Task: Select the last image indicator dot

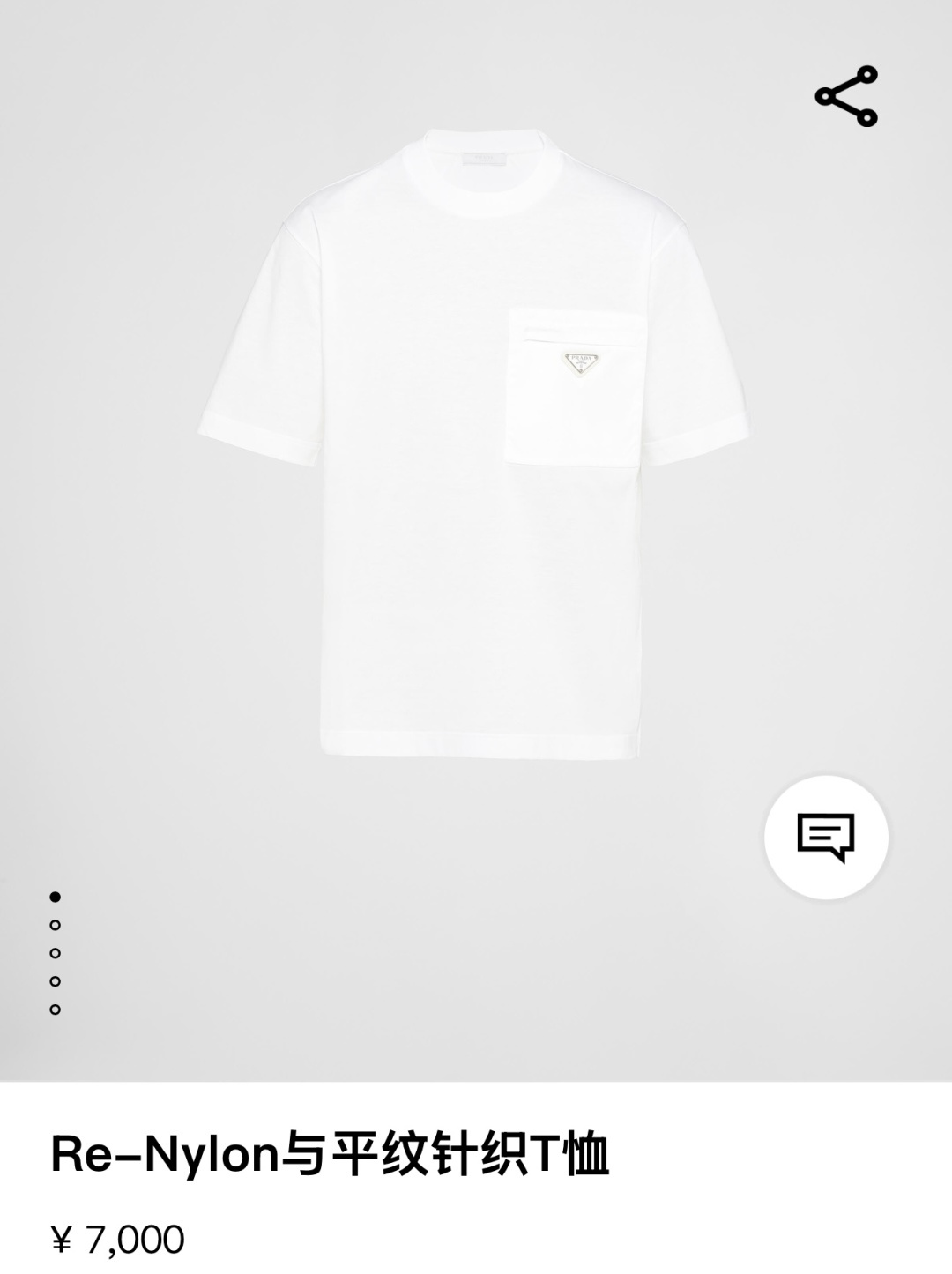Action: pos(56,1010)
